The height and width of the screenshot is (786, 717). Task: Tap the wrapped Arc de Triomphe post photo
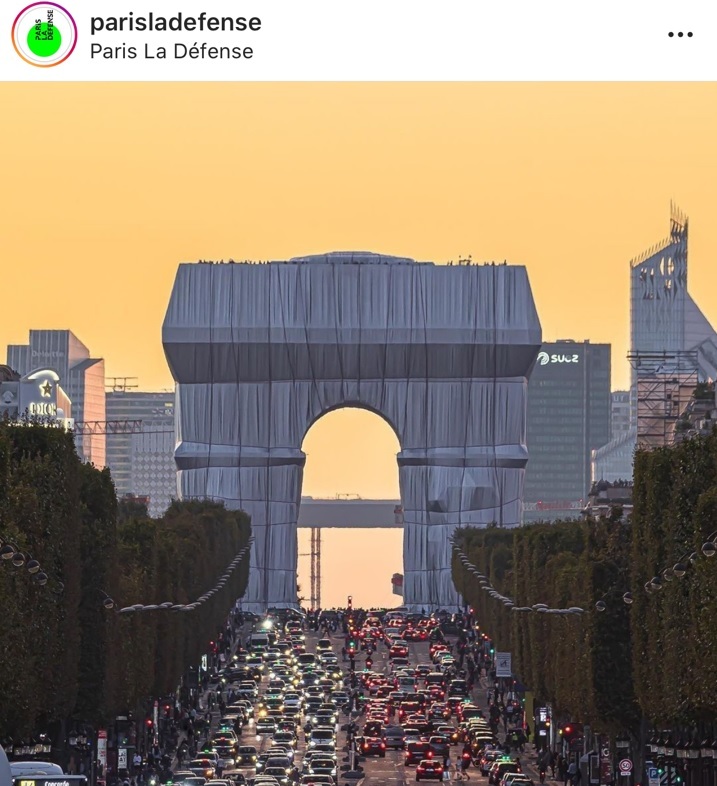point(358,433)
